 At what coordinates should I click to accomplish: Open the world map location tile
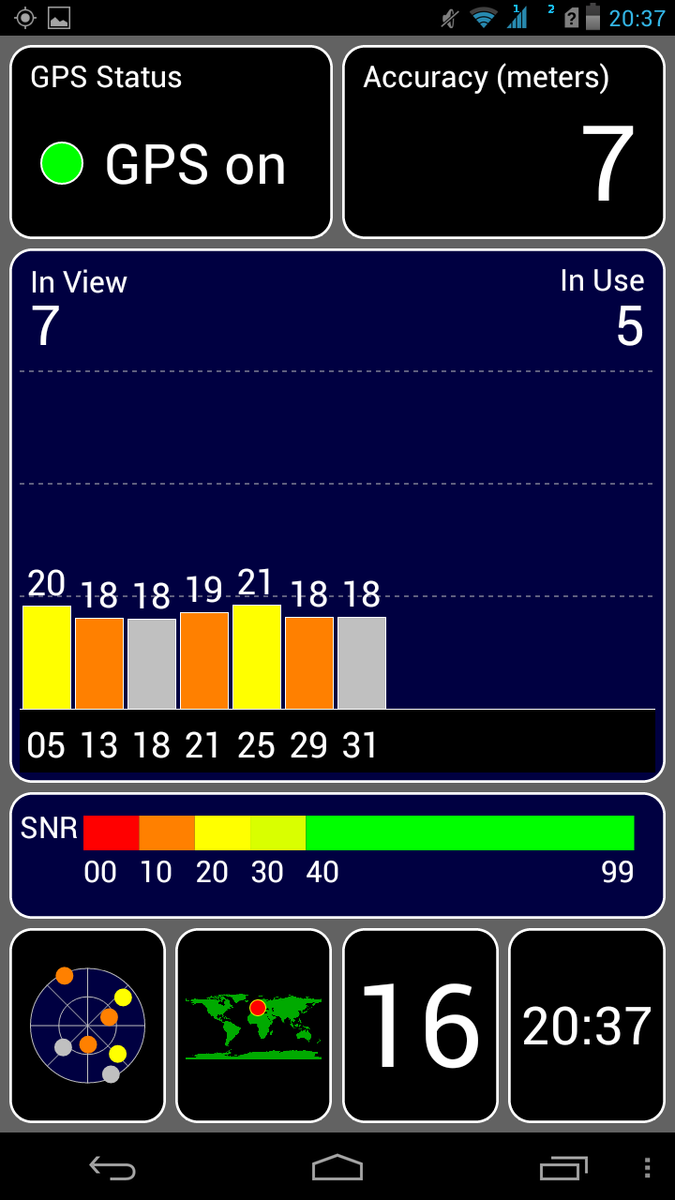[x=254, y=1026]
